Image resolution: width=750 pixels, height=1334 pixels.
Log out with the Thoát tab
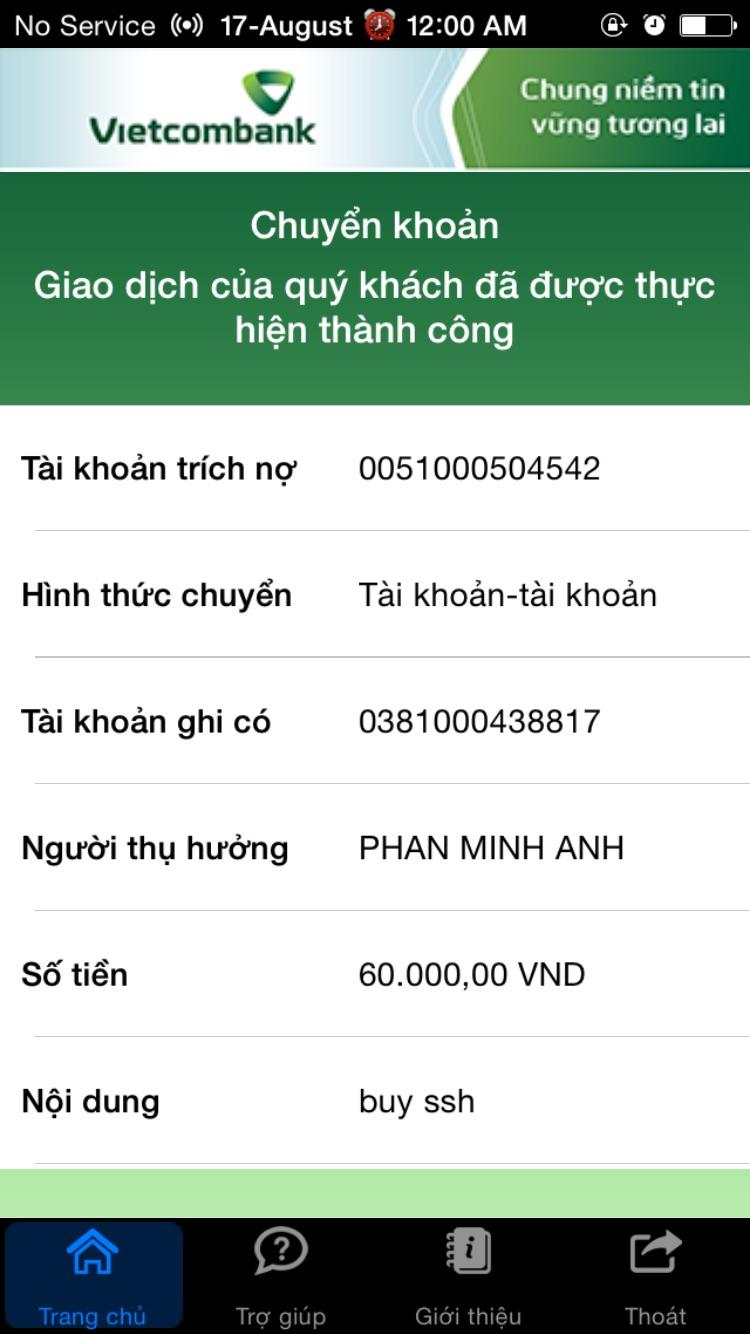[655, 1275]
